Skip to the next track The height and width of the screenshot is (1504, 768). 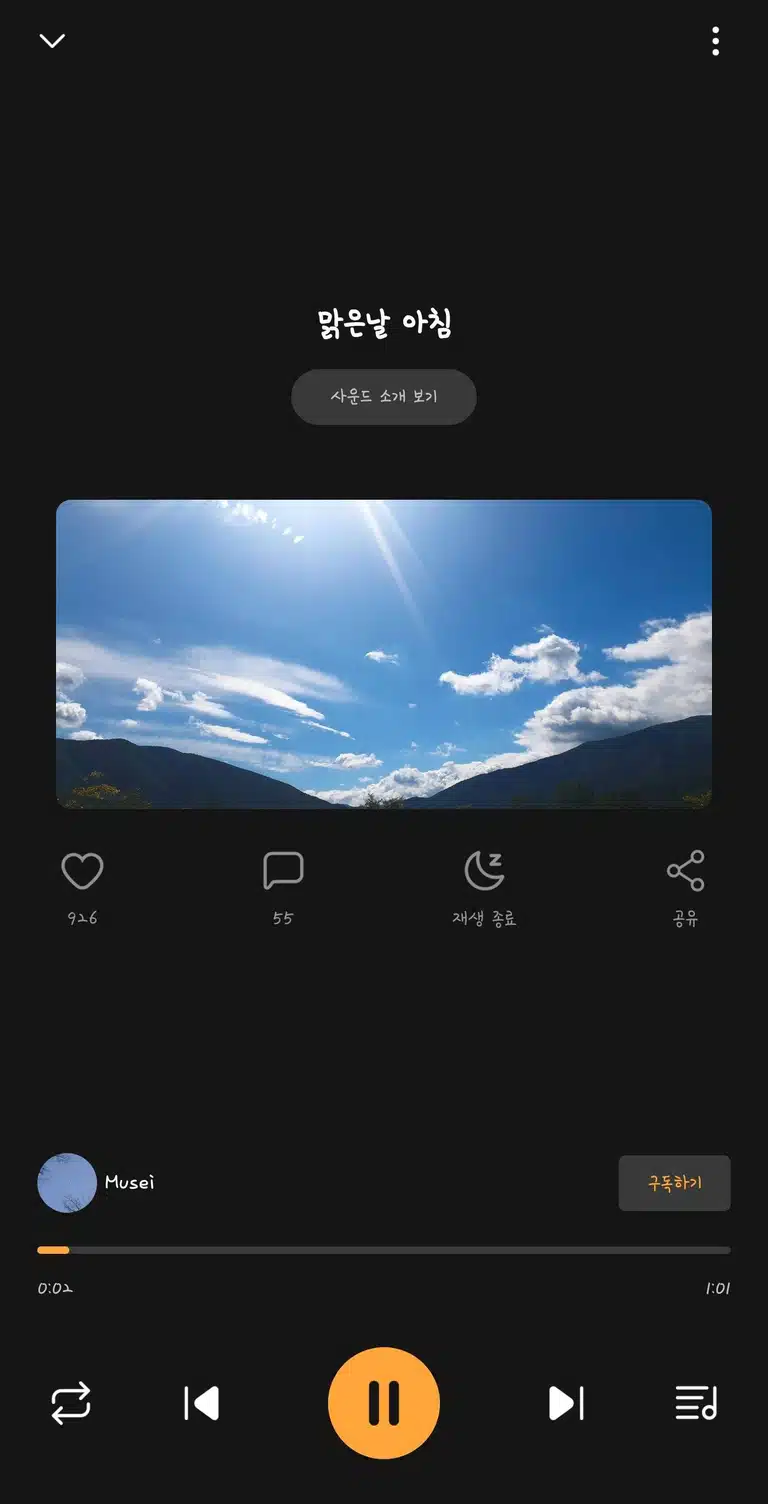pyautogui.click(x=566, y=1403)
